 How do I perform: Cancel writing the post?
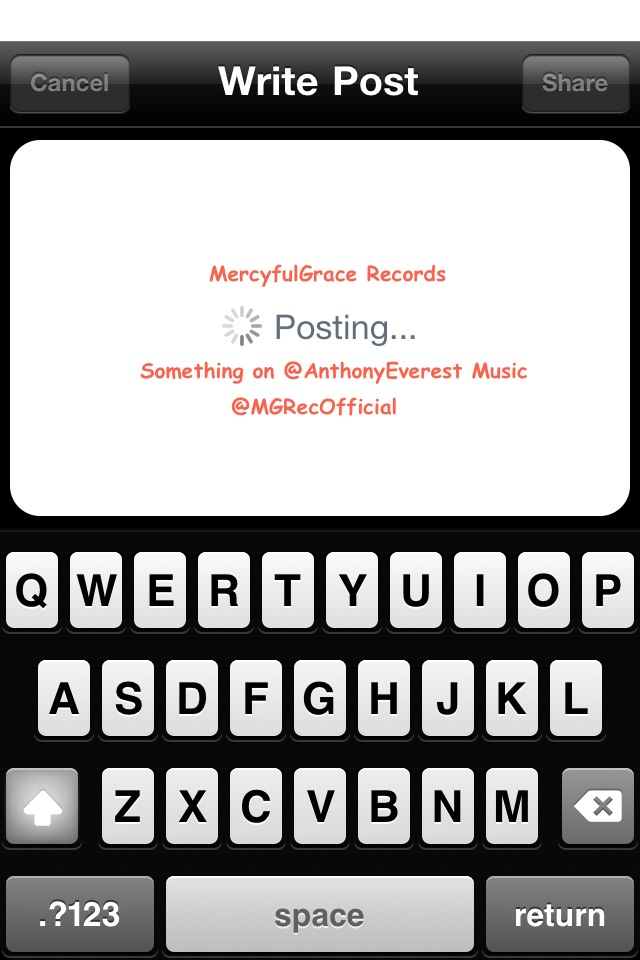(x=69, y=83)
